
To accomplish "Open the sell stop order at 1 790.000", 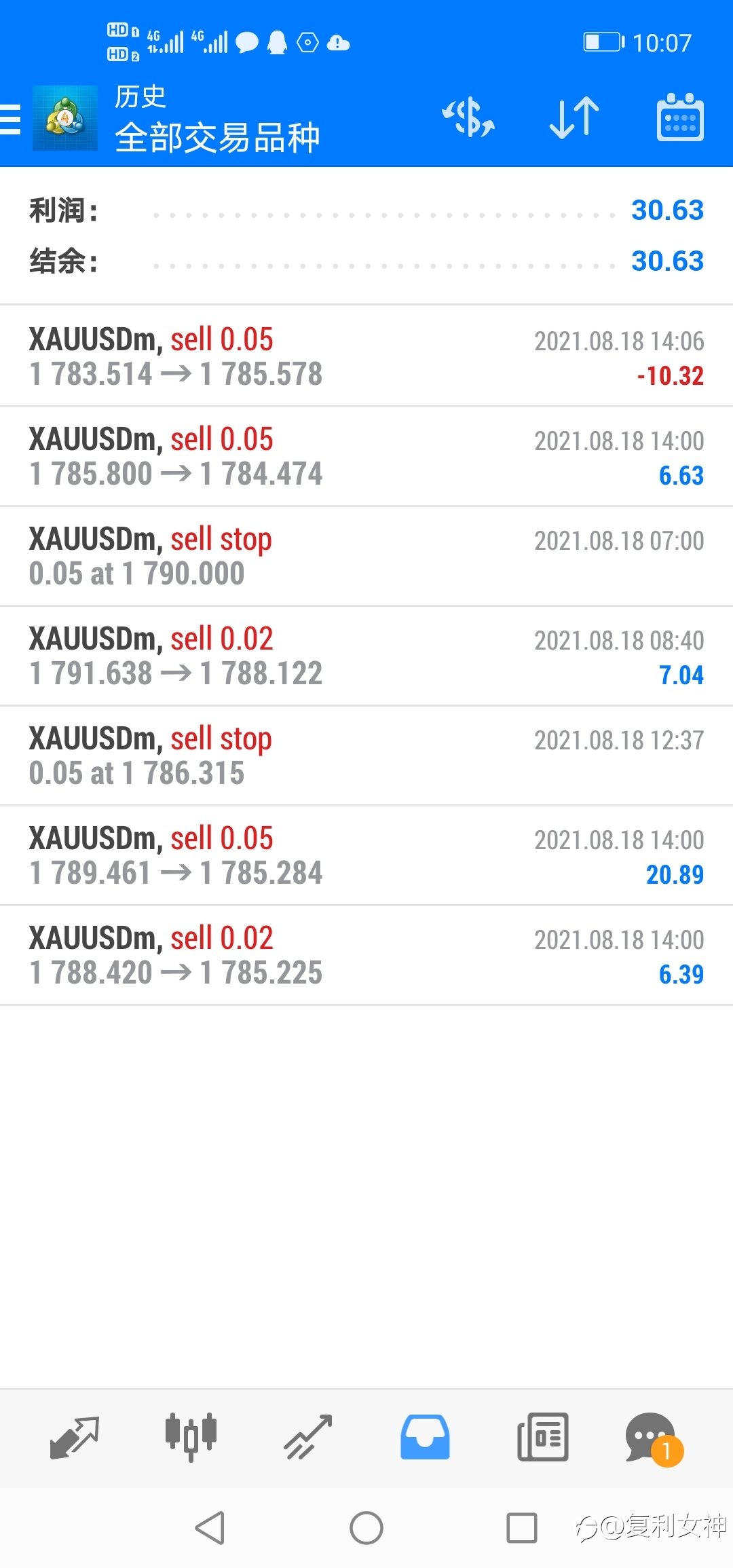I will (x=366, y=556).
